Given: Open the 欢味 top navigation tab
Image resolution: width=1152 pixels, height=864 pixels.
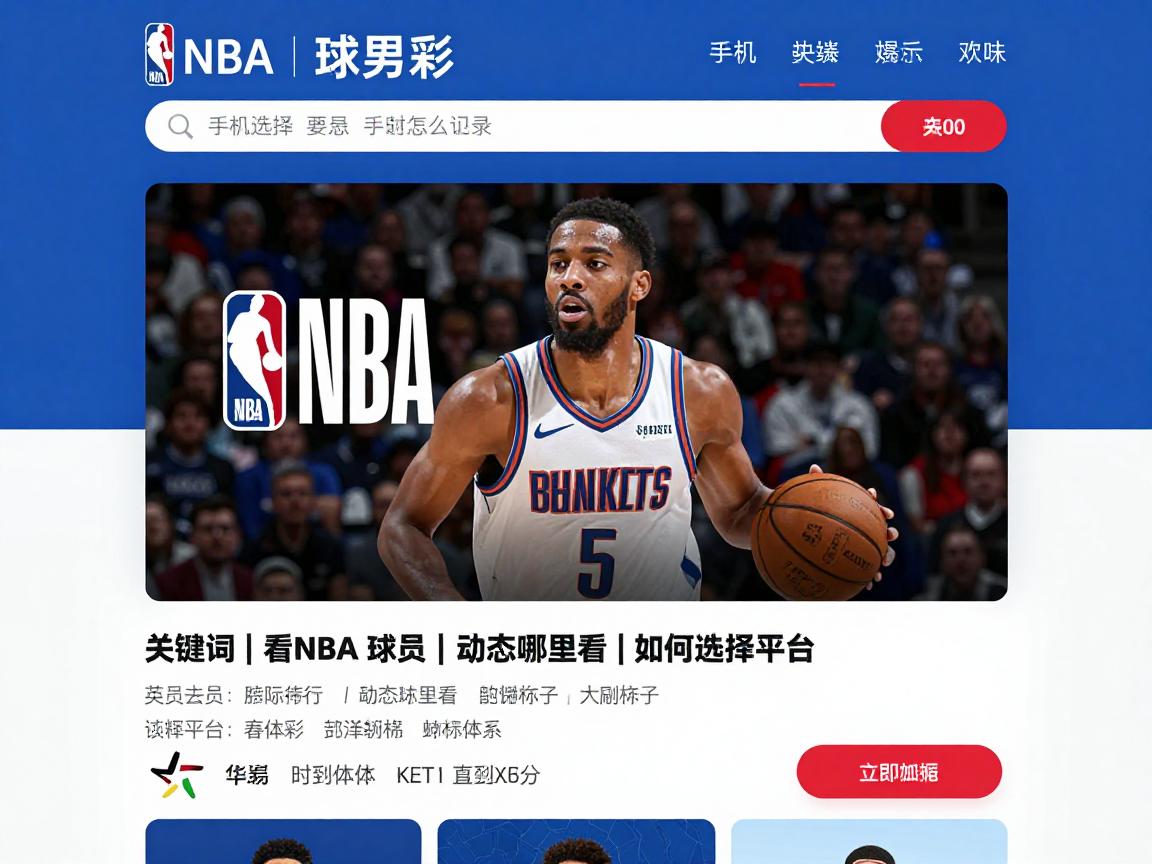Looking at the screenshot, I should point(981,52).
